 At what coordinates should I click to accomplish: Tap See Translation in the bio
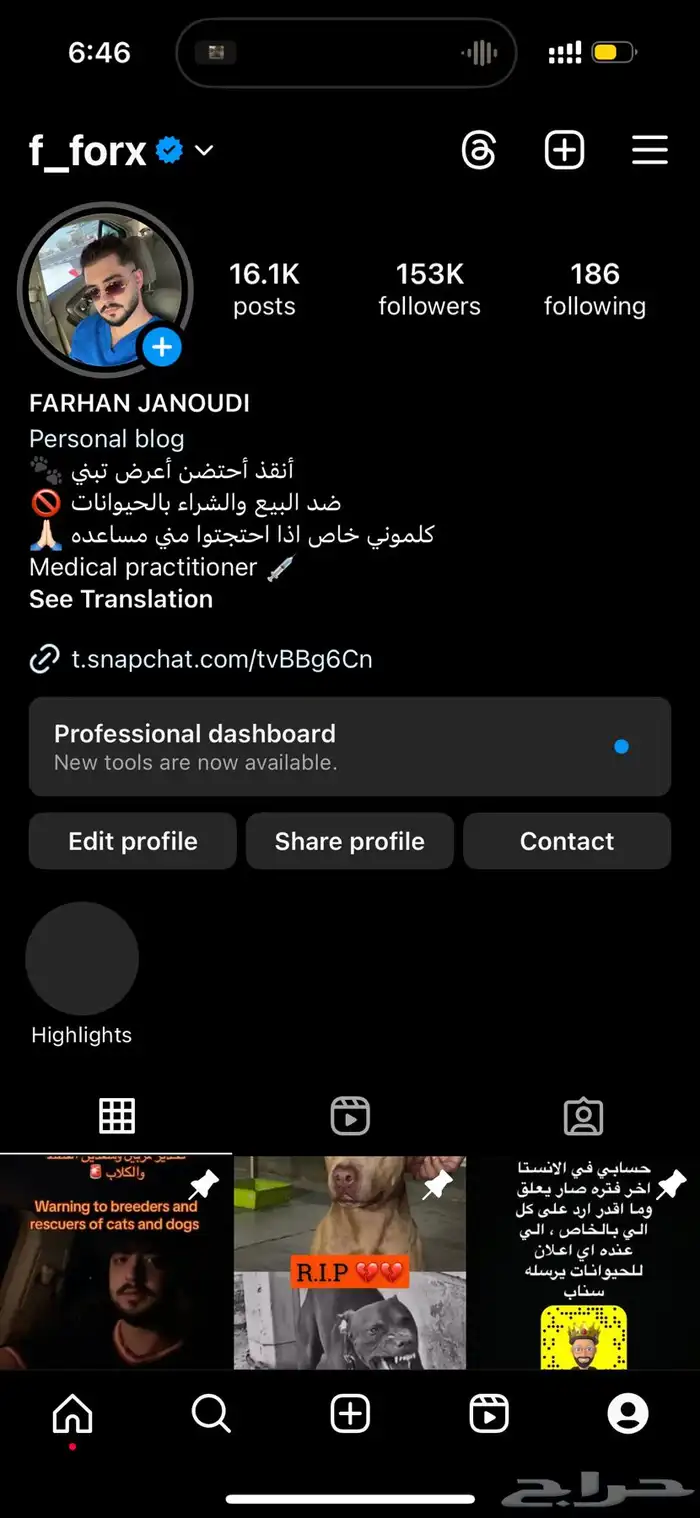tap(121, 599)
